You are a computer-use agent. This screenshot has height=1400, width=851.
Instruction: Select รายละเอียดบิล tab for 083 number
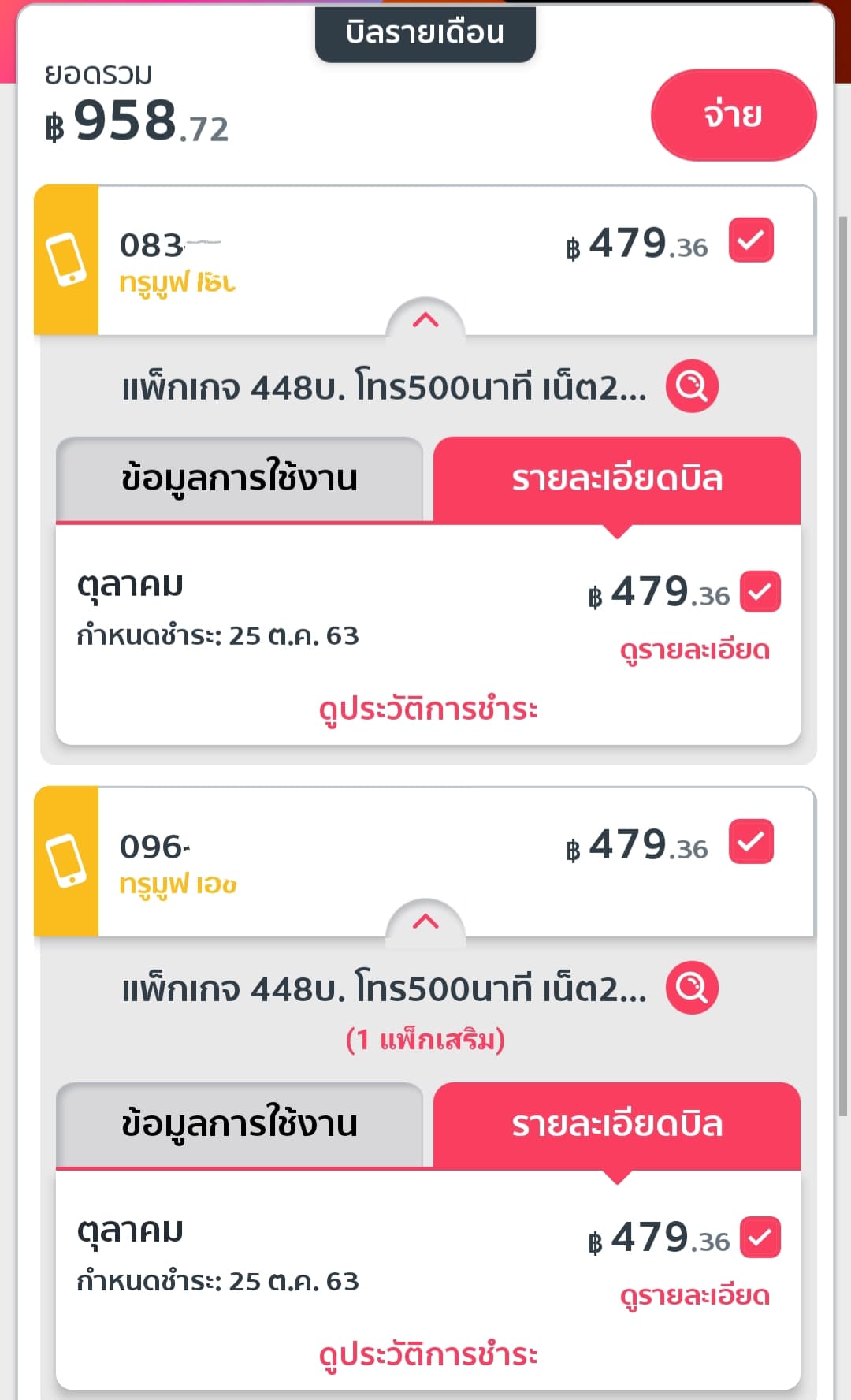pos(617,478)
